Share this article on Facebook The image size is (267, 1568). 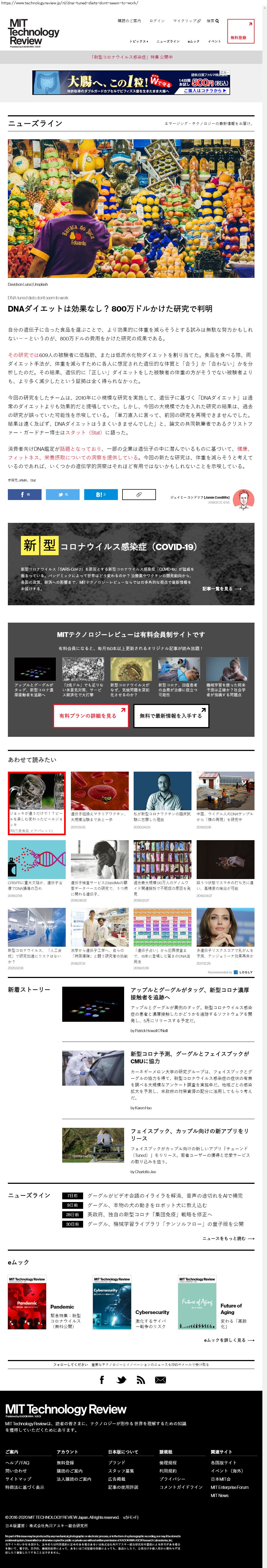click(x=24, y=494)
